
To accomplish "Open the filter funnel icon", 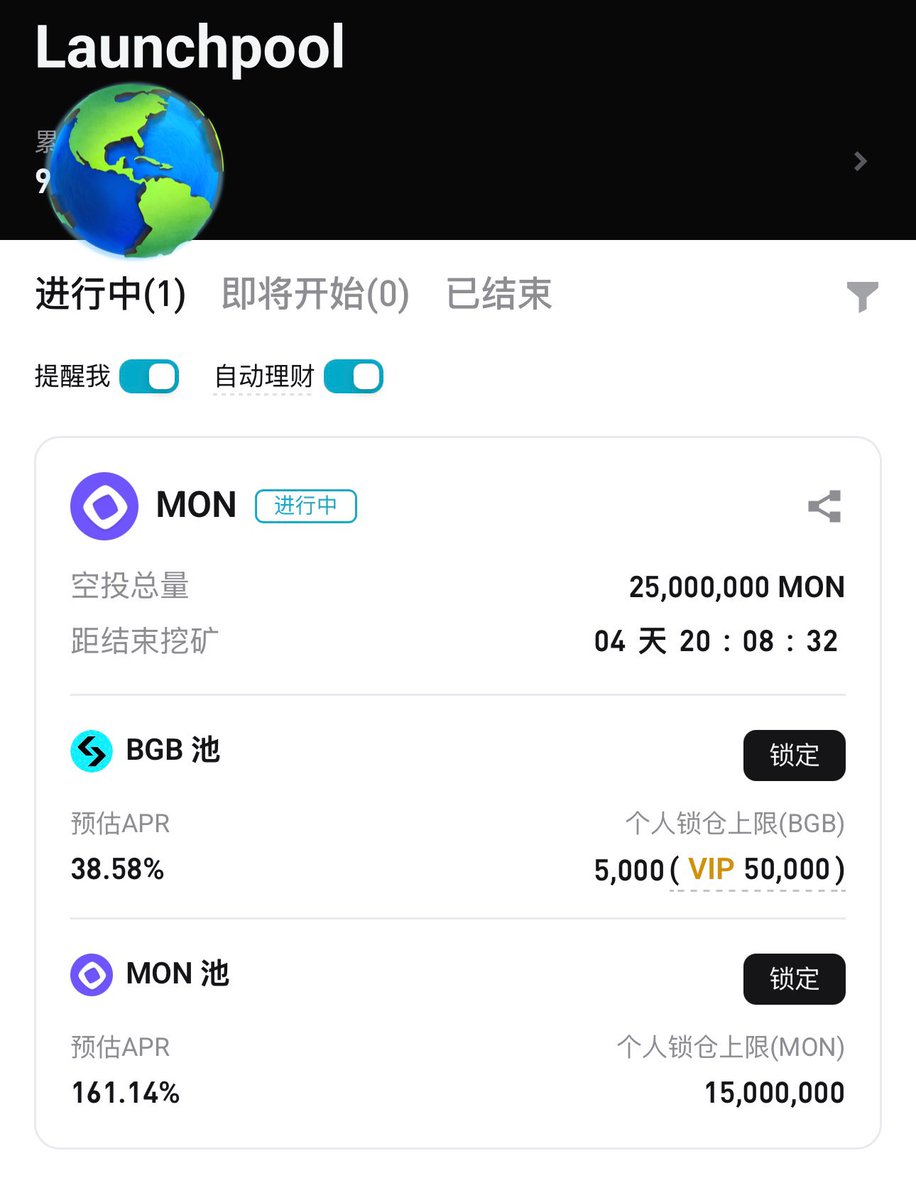I will point(862,297).
